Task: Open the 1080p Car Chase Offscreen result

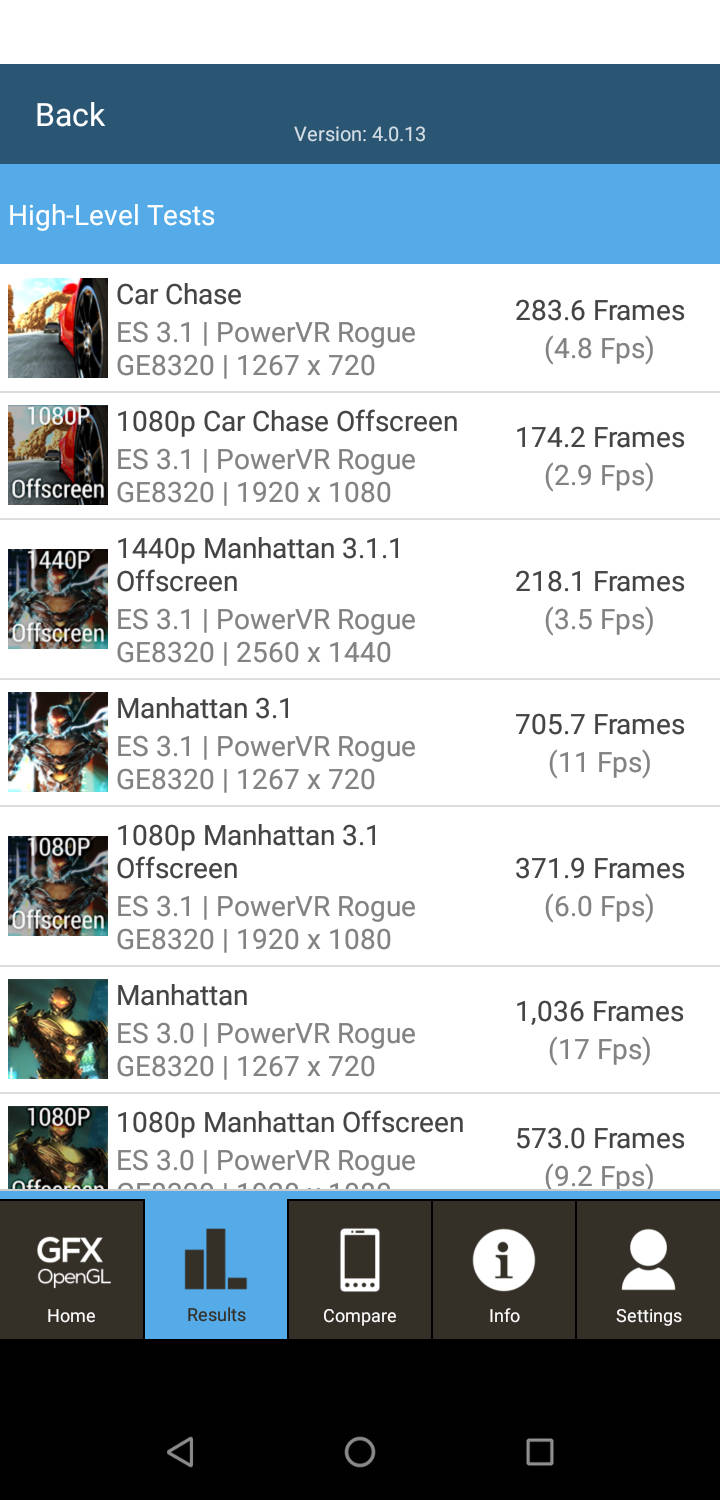Action: pos(360,456)
